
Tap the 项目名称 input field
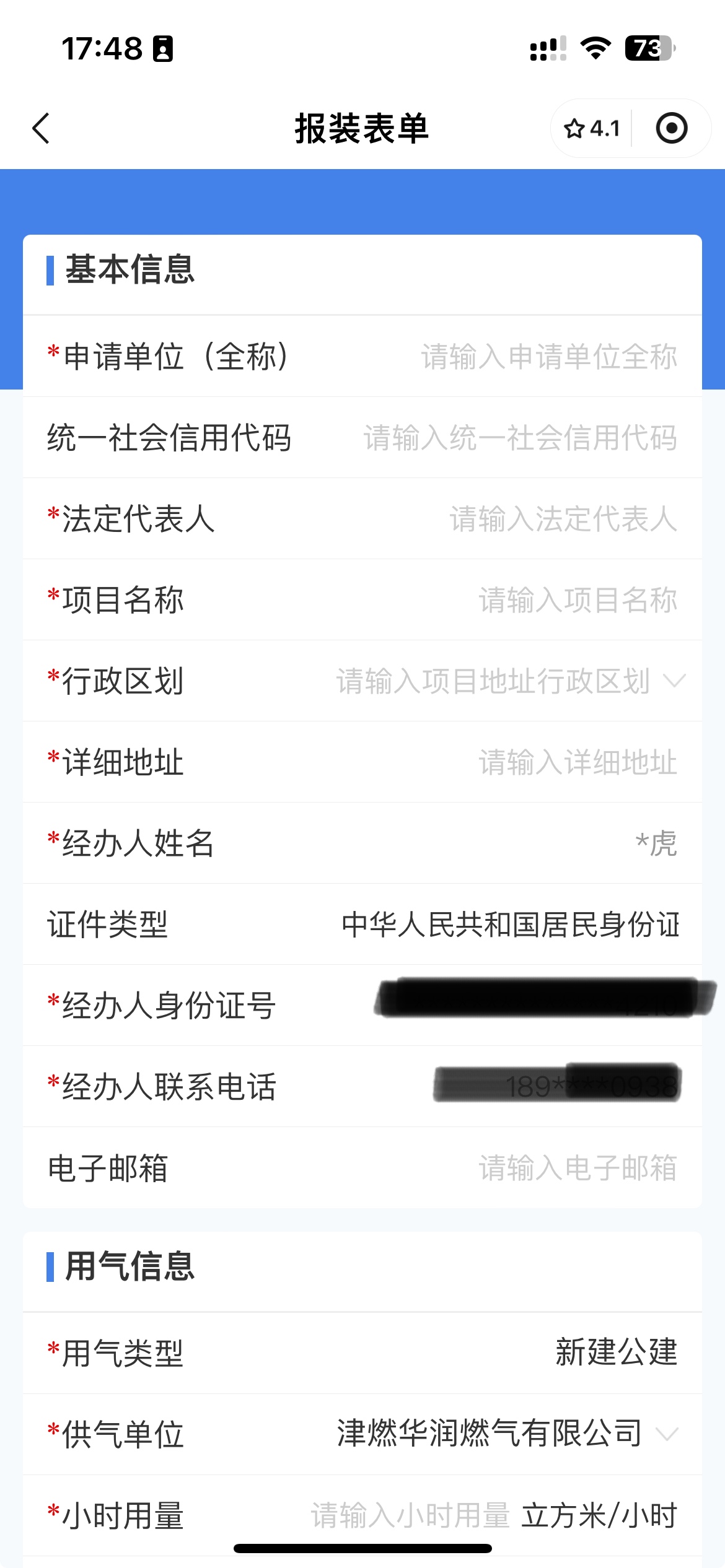577,601
